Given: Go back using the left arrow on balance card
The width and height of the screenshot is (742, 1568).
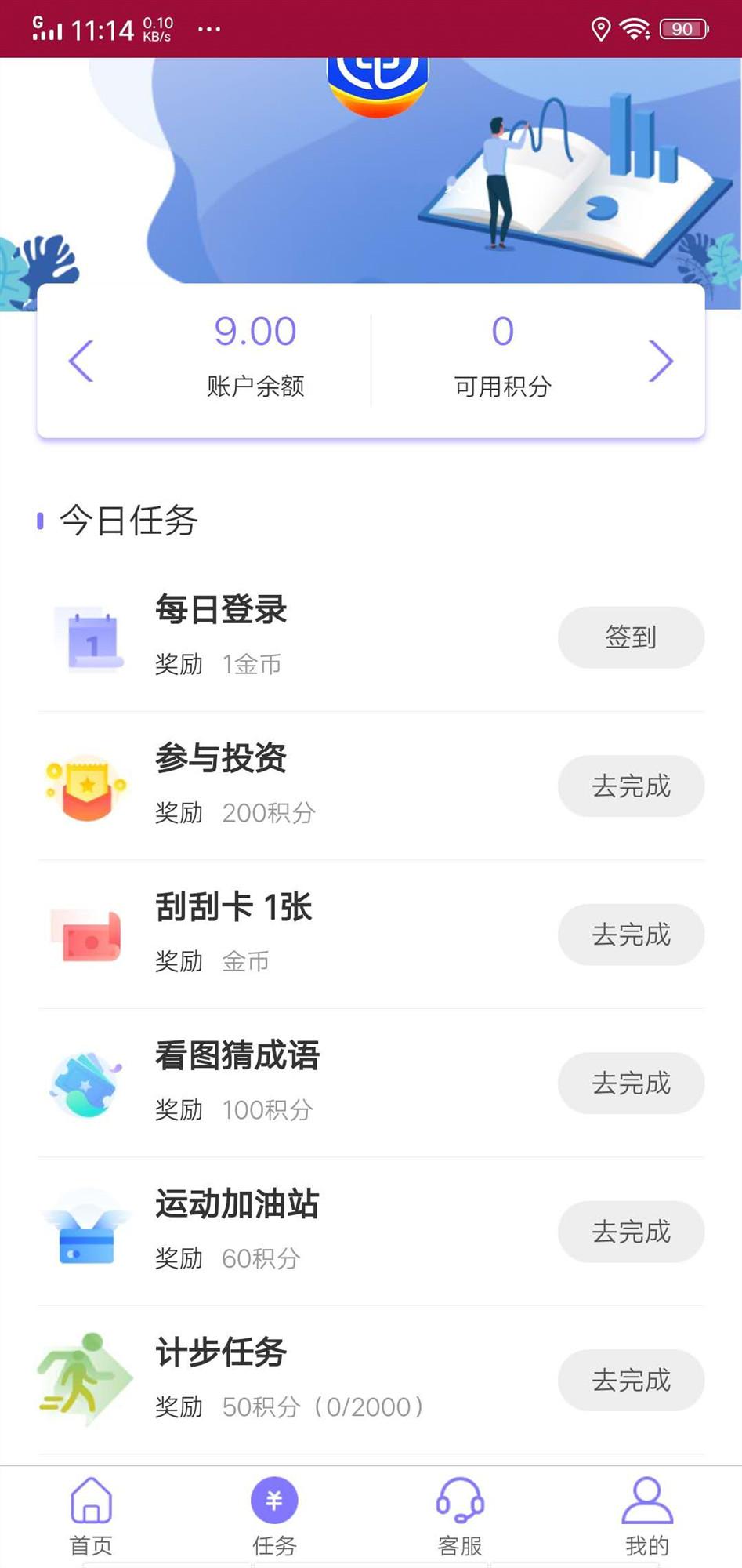Looking at the screenshot, I should 81,361.
